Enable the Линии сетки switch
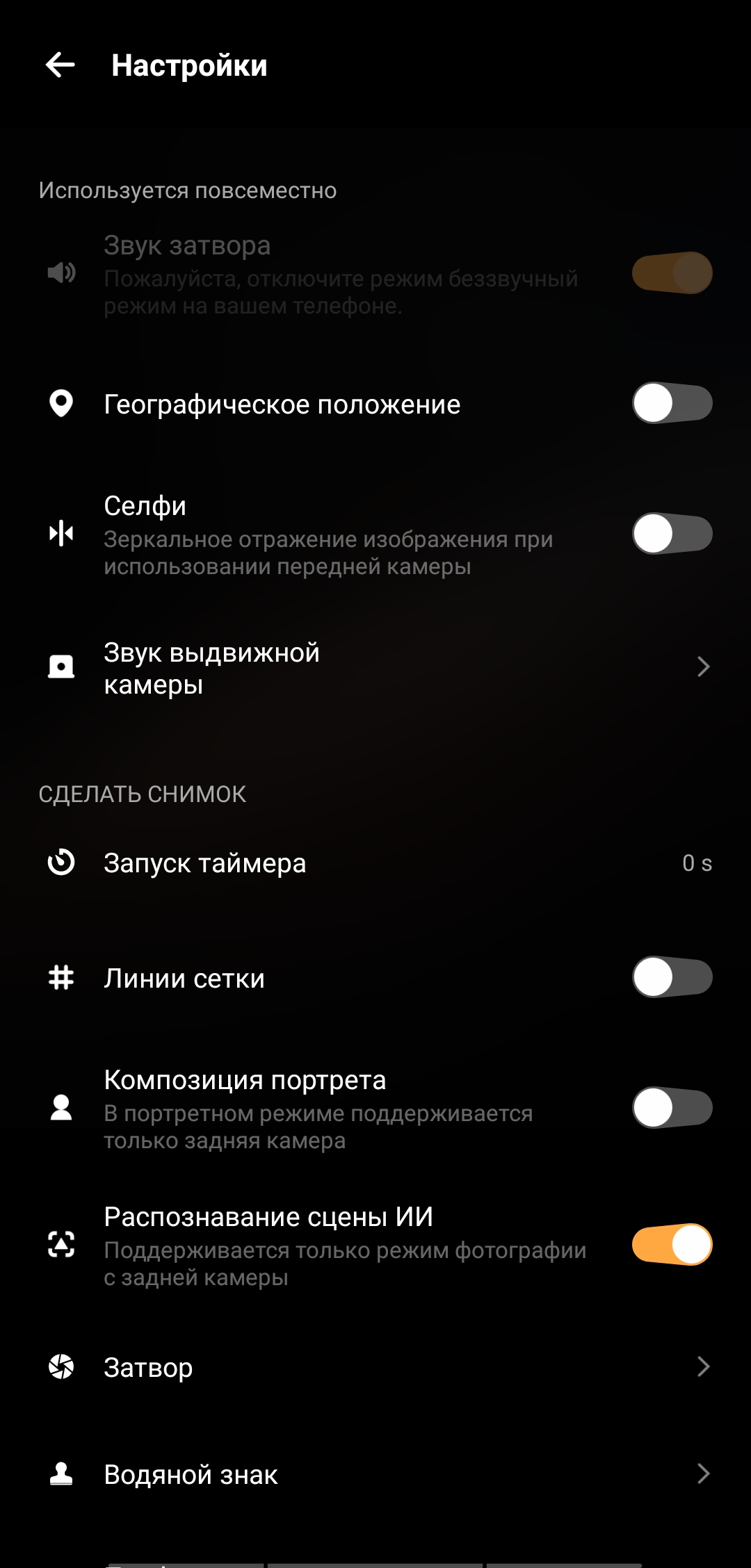 672,977
